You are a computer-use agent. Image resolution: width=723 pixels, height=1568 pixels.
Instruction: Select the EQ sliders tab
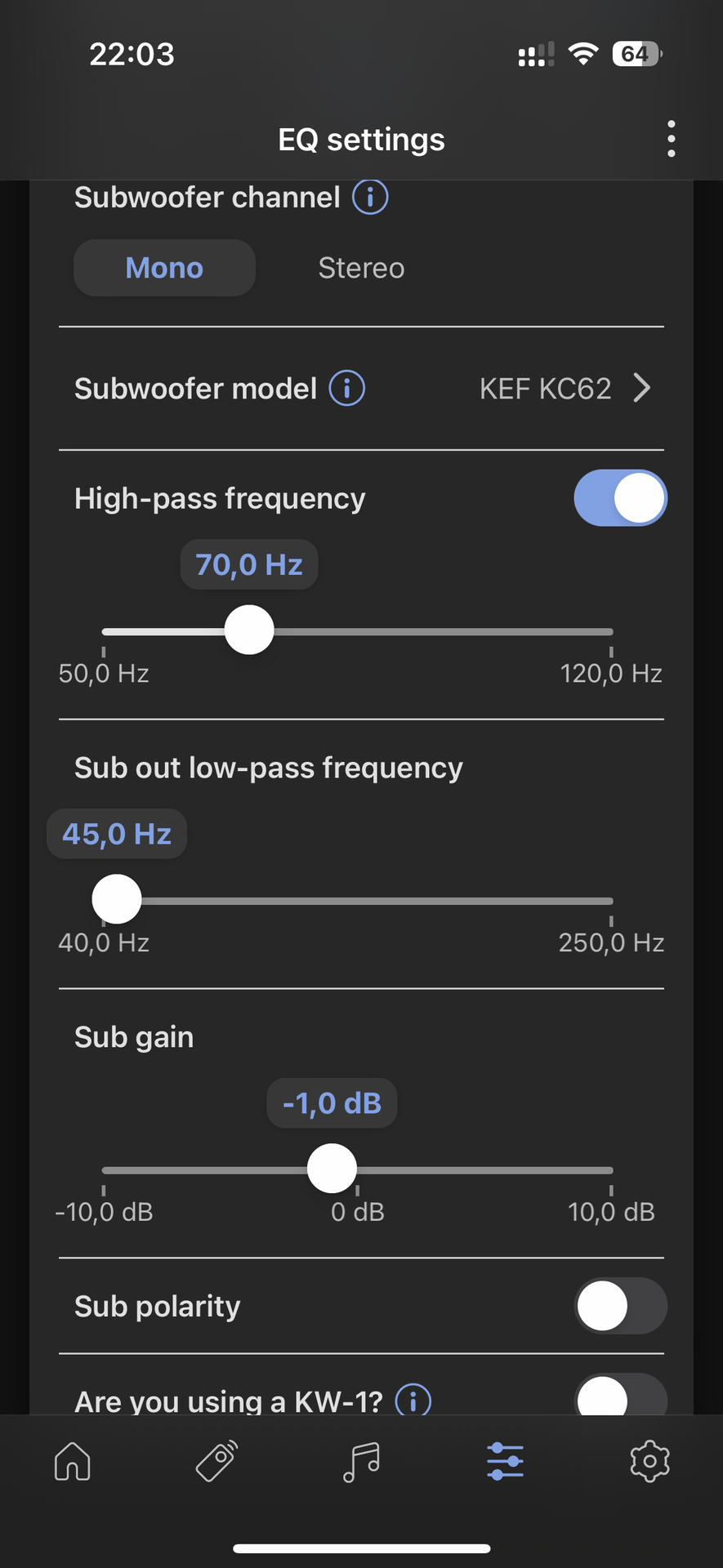(506, 1461)
